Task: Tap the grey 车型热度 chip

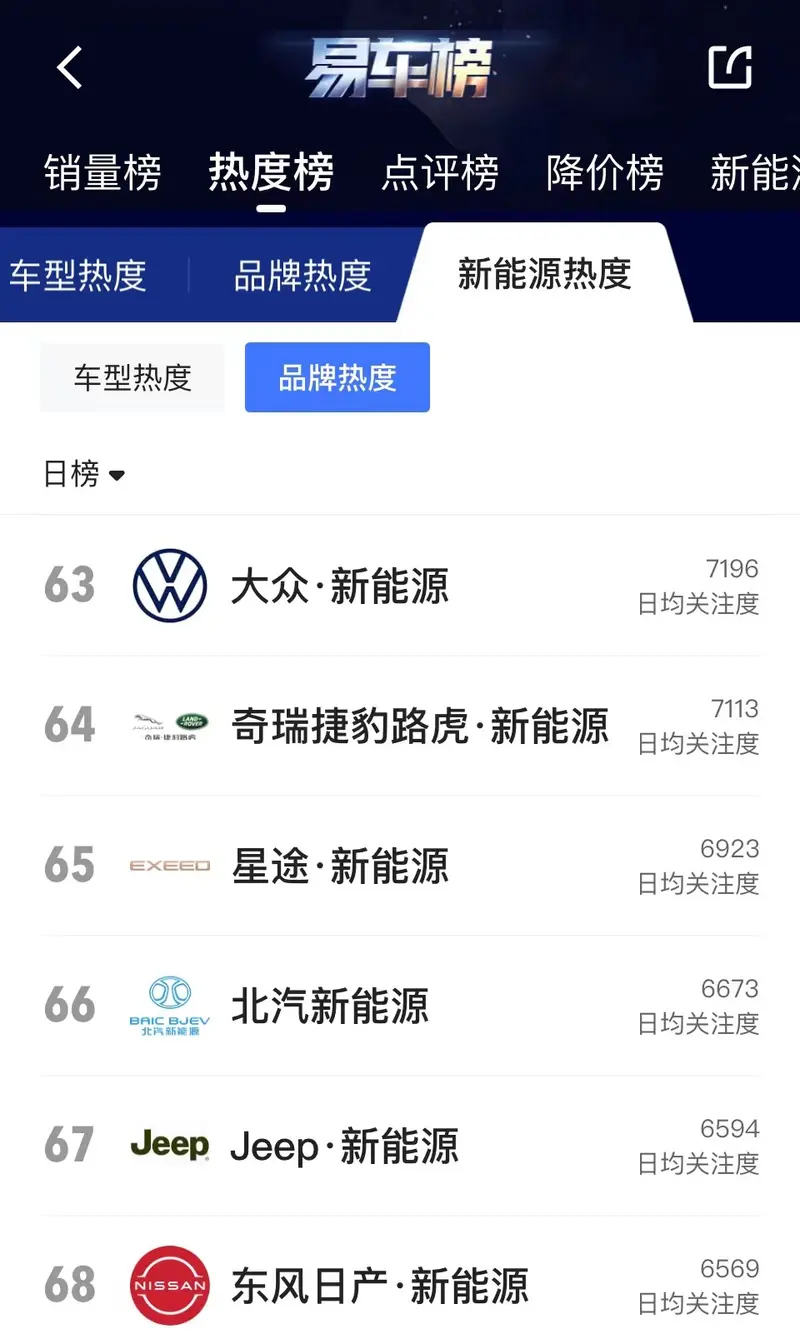Action: (132, 377)
